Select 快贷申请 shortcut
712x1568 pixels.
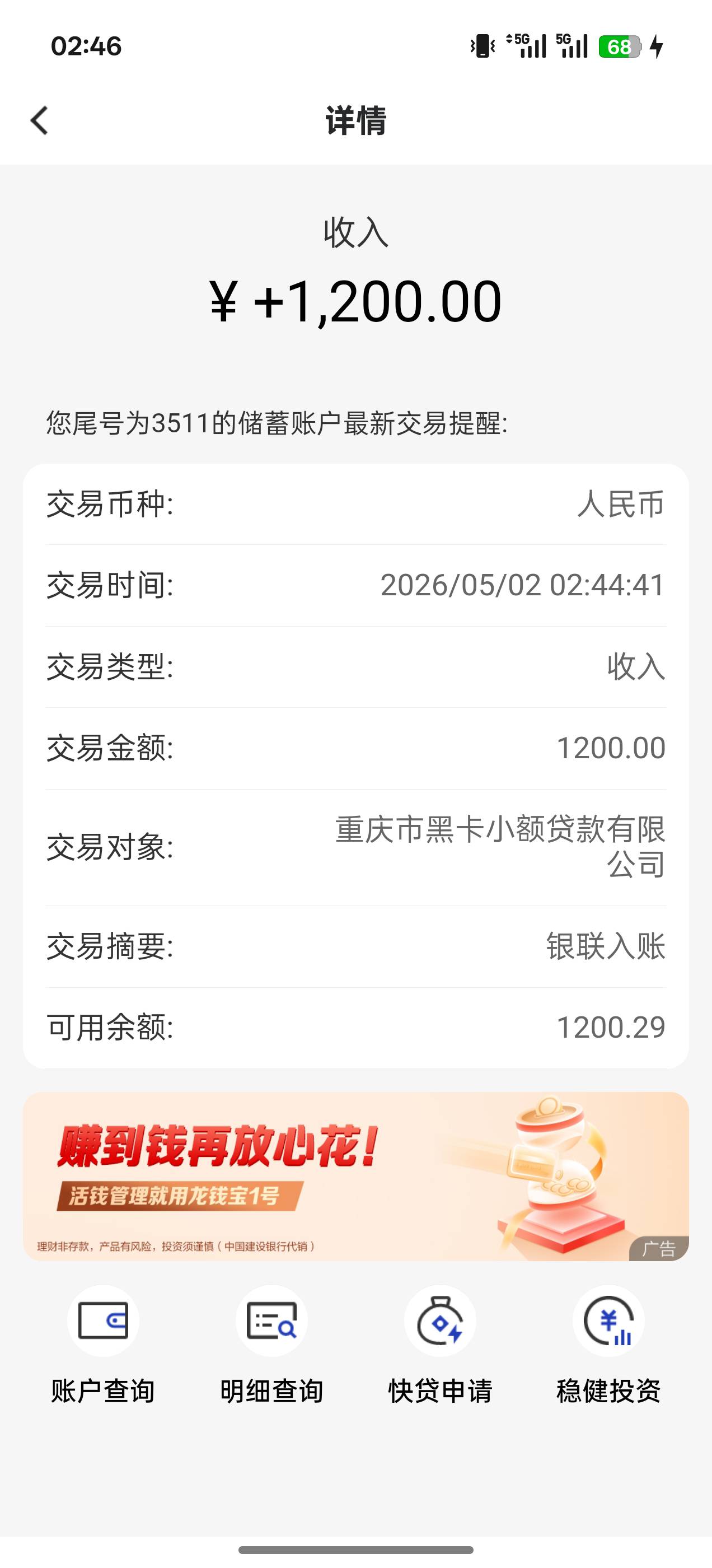[x=440, y=1345]
